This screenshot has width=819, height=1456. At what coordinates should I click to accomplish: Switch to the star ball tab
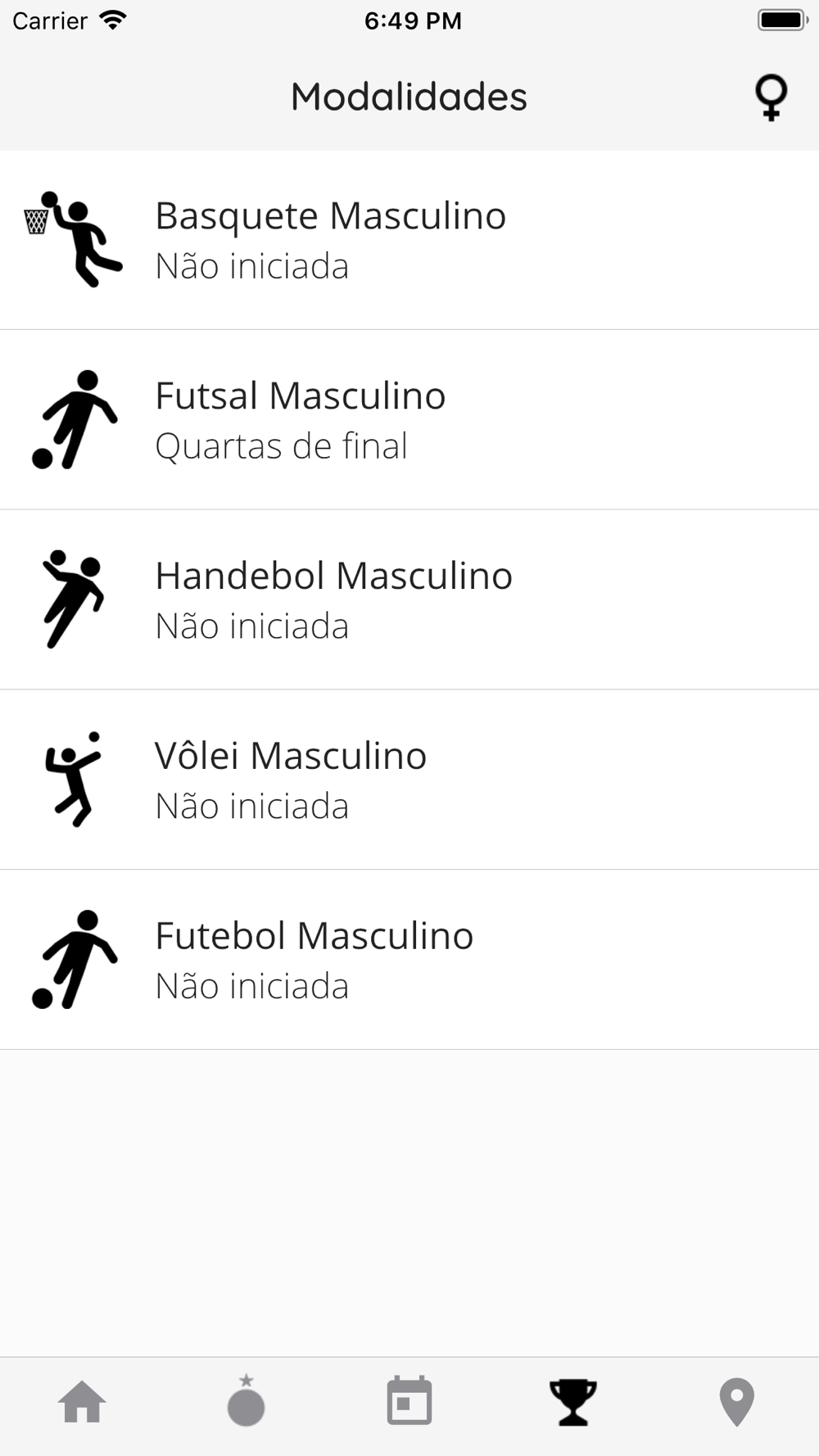(x=246, y=1402)
